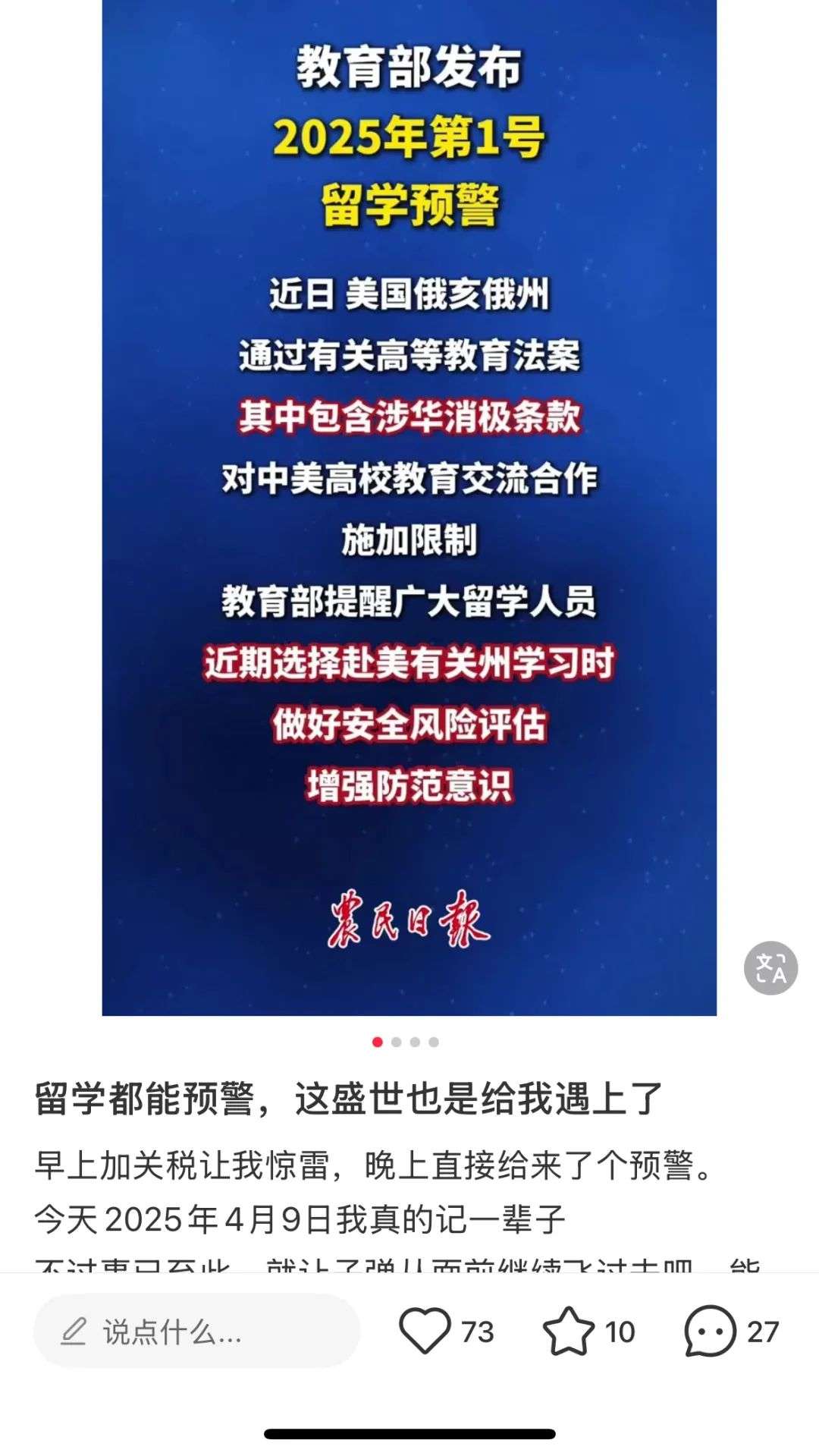Like this post with the heart icon
Image resolution: width=819 pixels, height=1456 pixels.
coord(425,1331)
